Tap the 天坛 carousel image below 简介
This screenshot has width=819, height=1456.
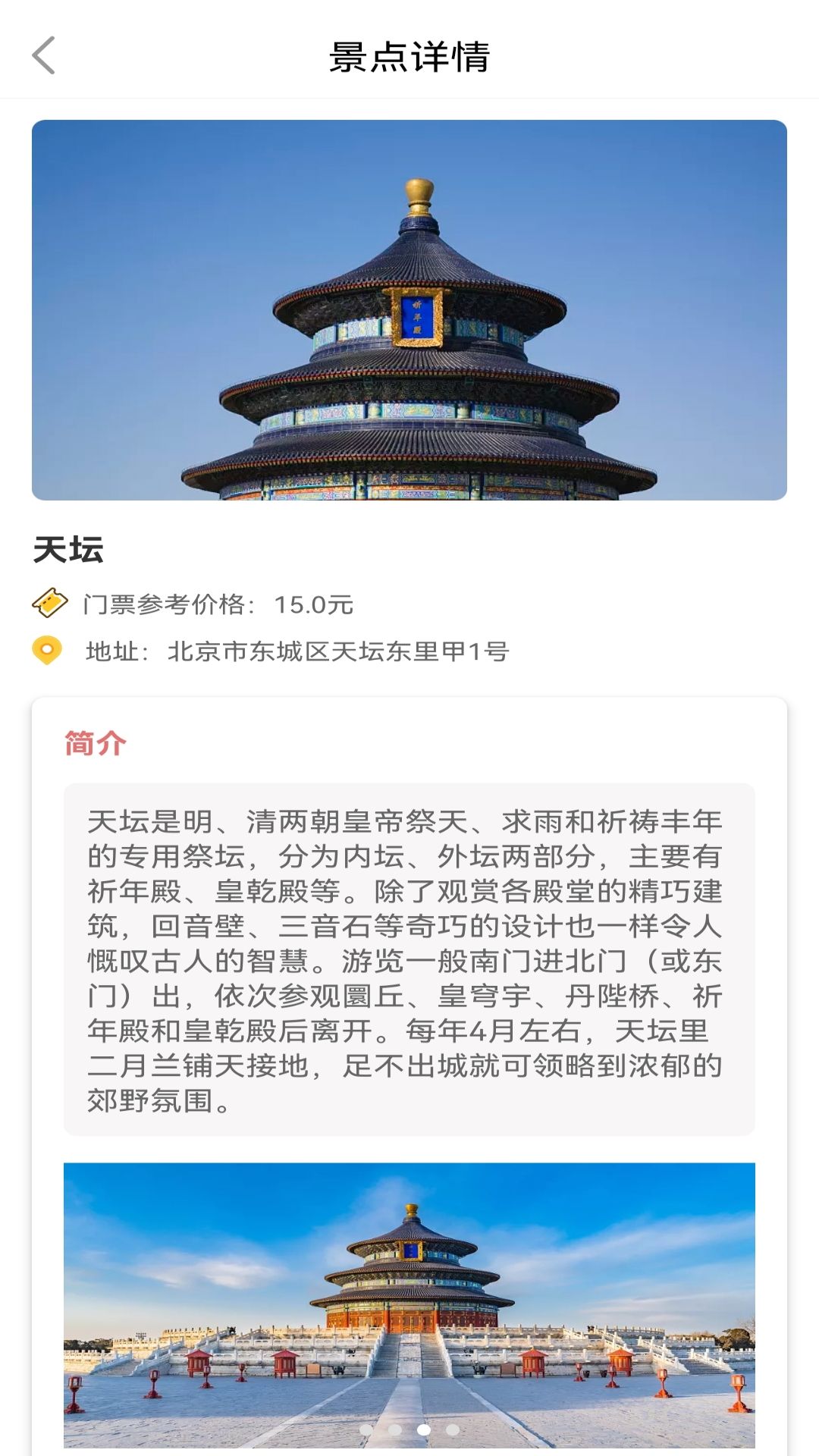409,1289
